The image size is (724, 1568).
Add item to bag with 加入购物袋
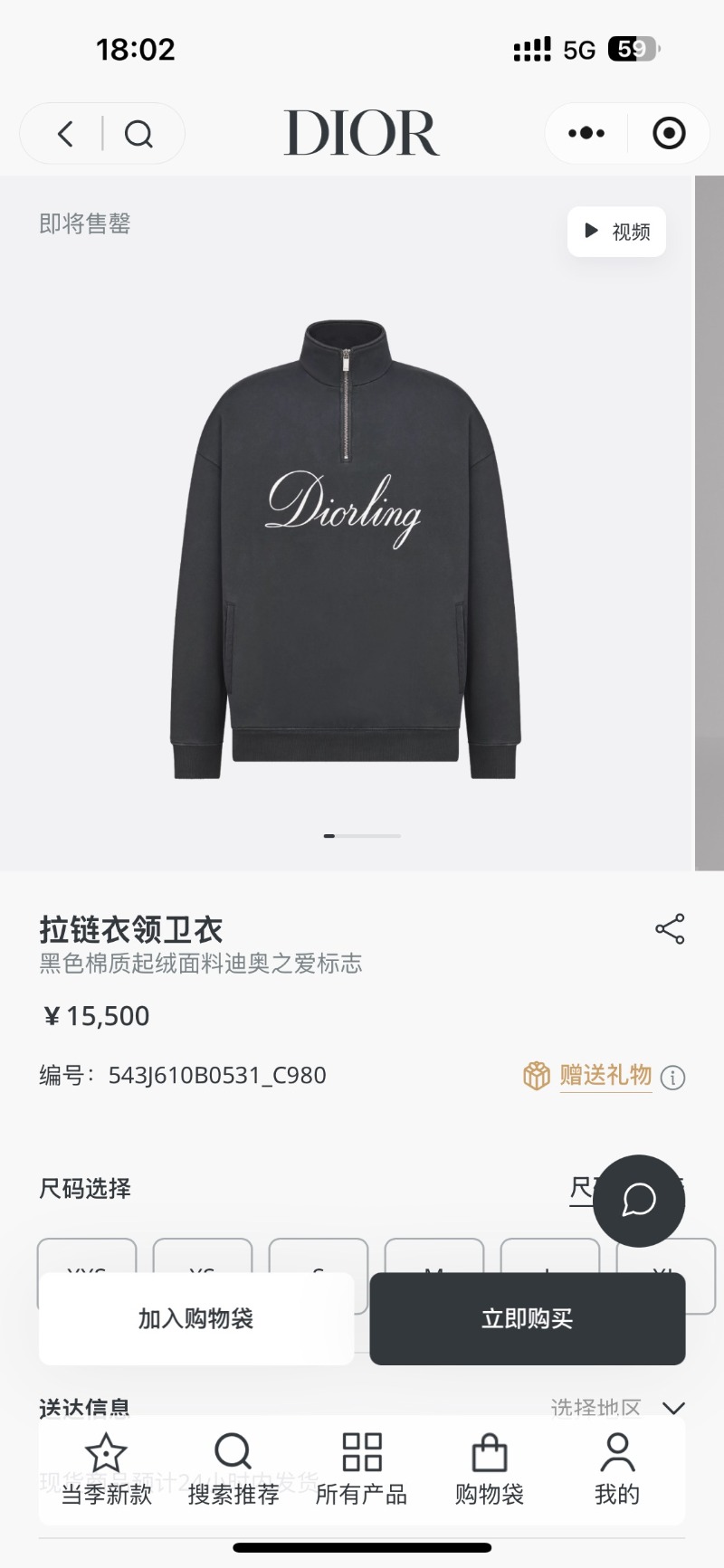point(195,1318)
